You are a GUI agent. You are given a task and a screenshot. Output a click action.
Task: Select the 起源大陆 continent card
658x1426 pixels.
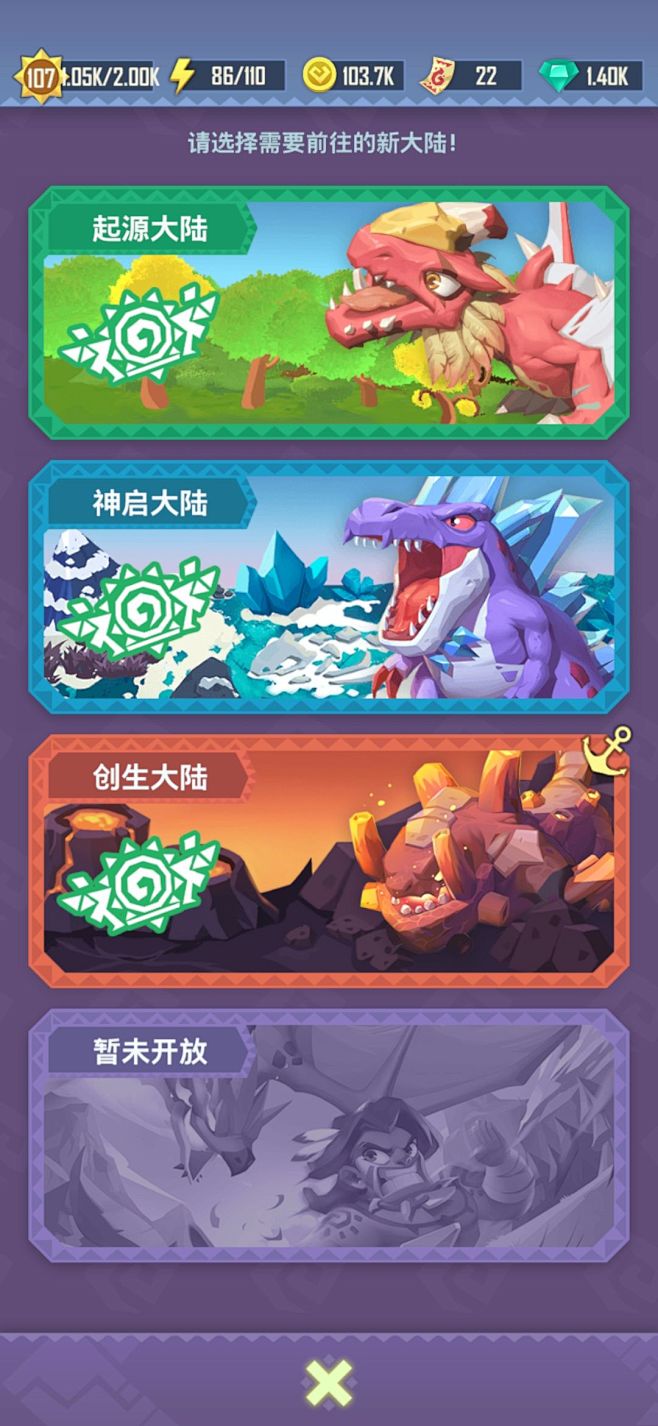[328, 313]
